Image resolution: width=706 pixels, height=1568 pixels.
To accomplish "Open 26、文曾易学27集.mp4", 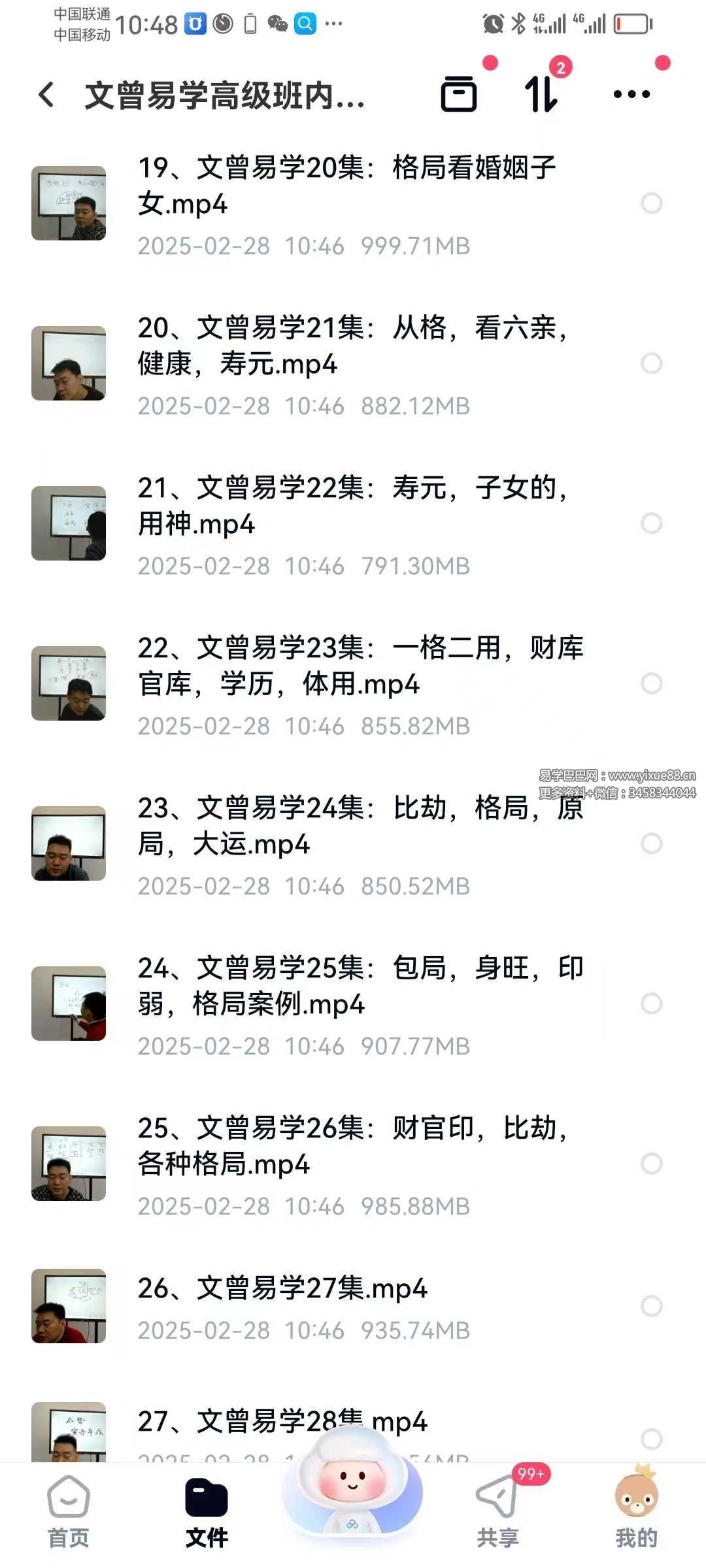I will coord(282,1288).
